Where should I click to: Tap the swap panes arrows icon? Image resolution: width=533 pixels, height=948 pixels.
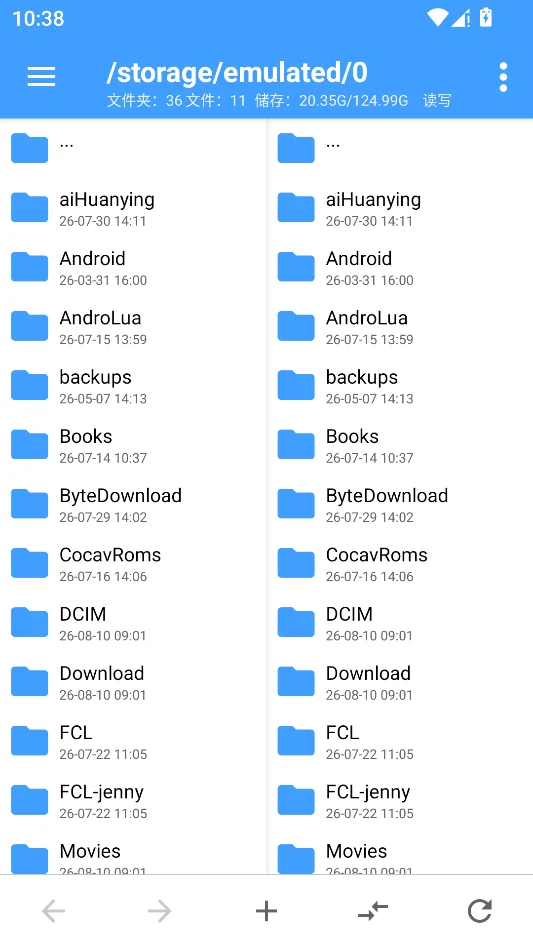click(x=373, y=911)
